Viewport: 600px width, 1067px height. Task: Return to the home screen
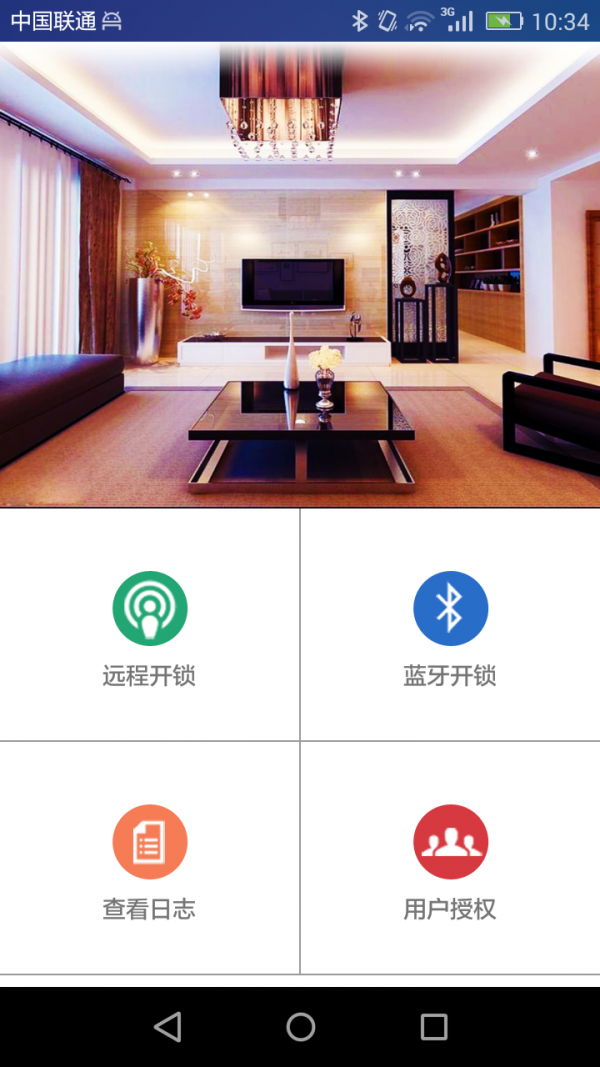[300, 1026]
